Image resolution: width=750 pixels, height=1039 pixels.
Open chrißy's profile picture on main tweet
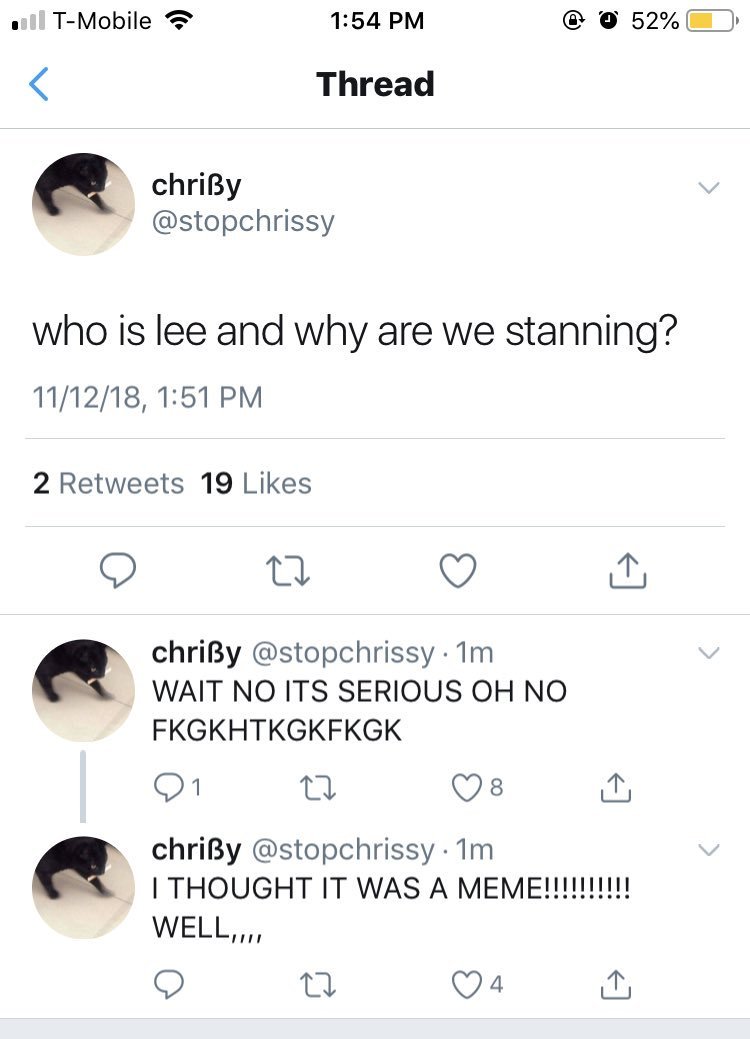tap(83, 204)
